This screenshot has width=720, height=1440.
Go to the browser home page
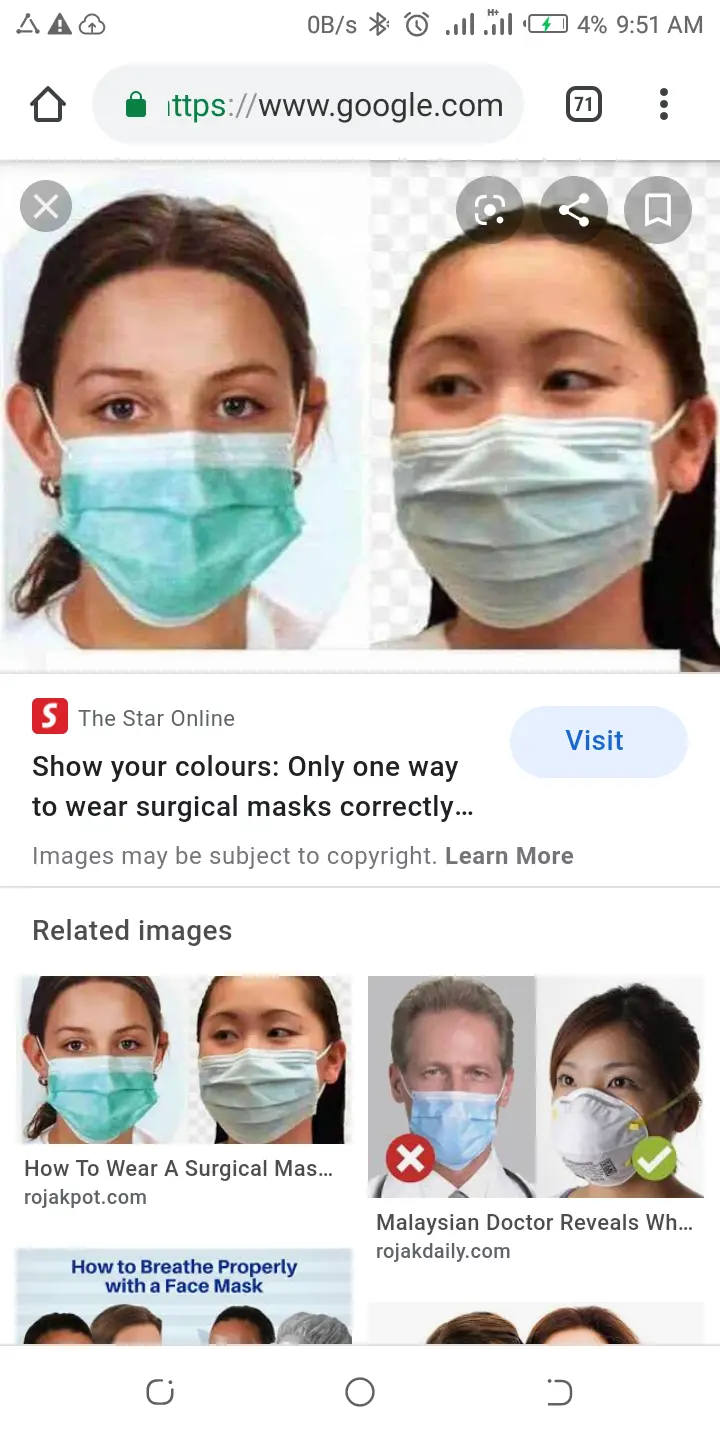click(x=48, y=105)
